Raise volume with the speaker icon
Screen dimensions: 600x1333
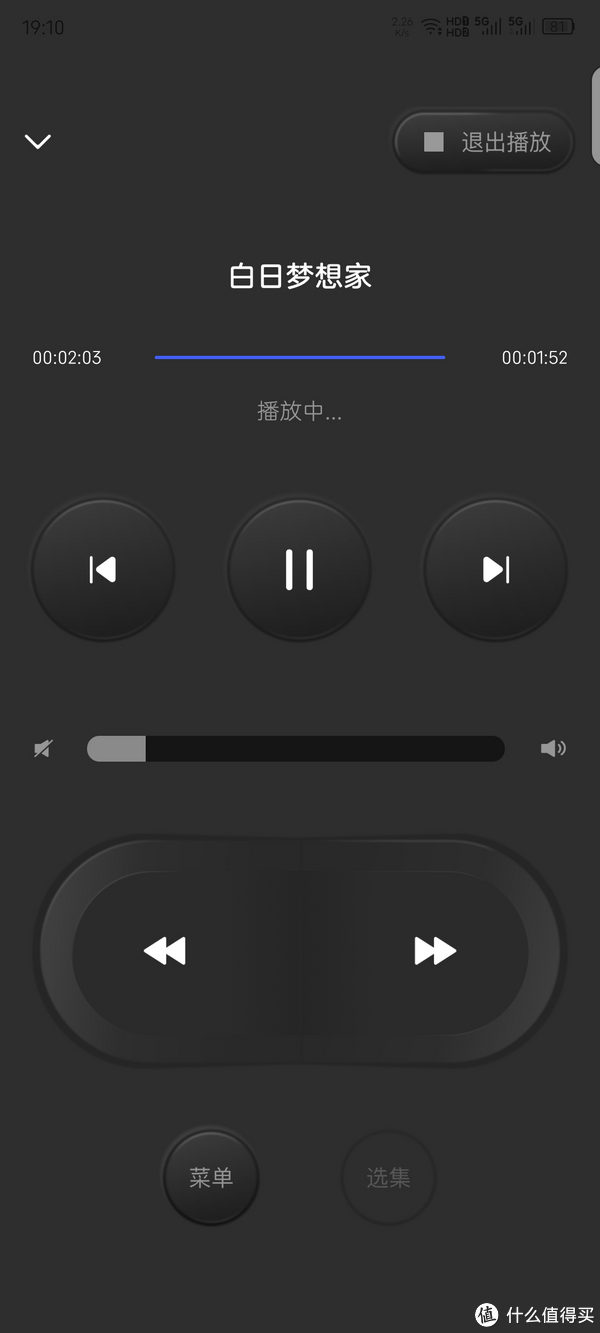coord(553,749)
